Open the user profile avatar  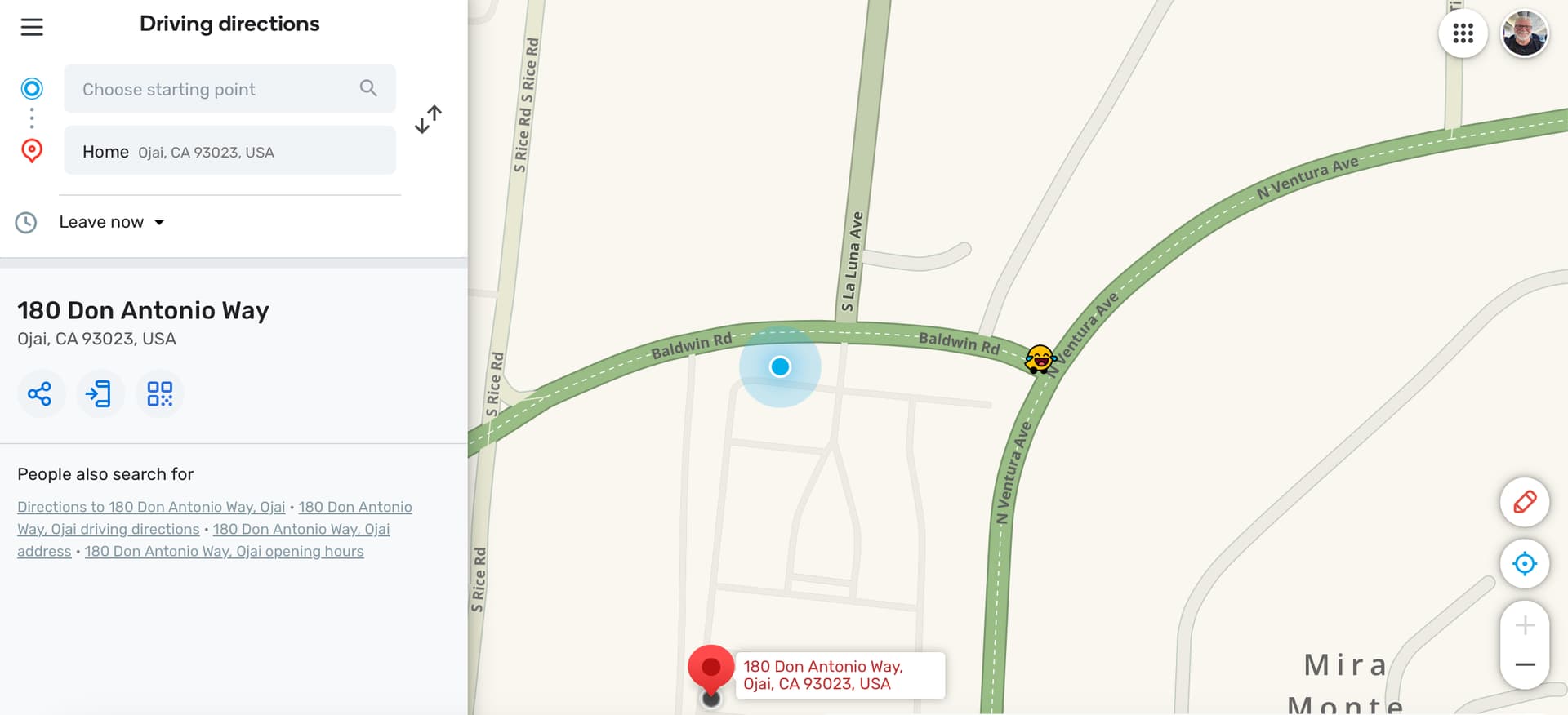(x=1524, y=33)
